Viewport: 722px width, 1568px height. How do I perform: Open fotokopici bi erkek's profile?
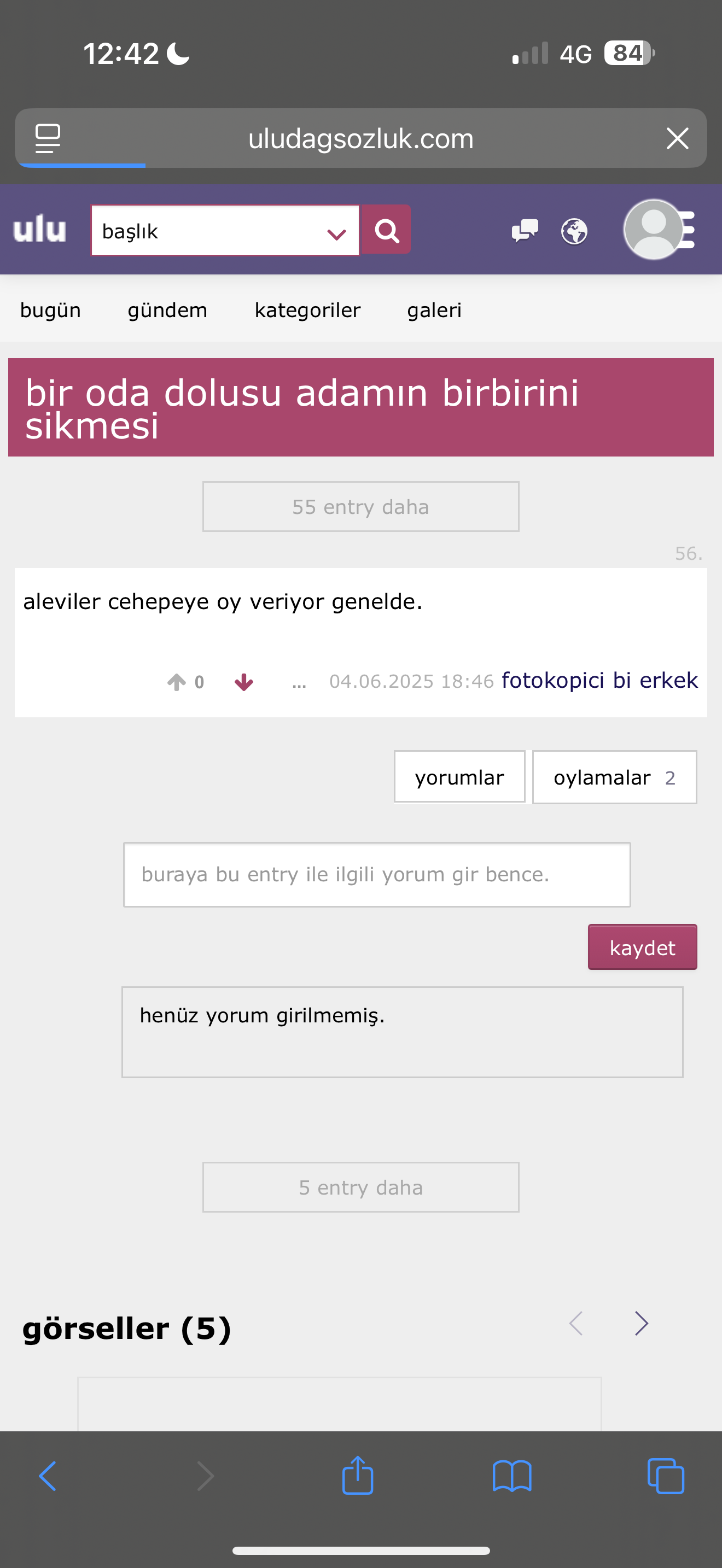coord(599,680)
